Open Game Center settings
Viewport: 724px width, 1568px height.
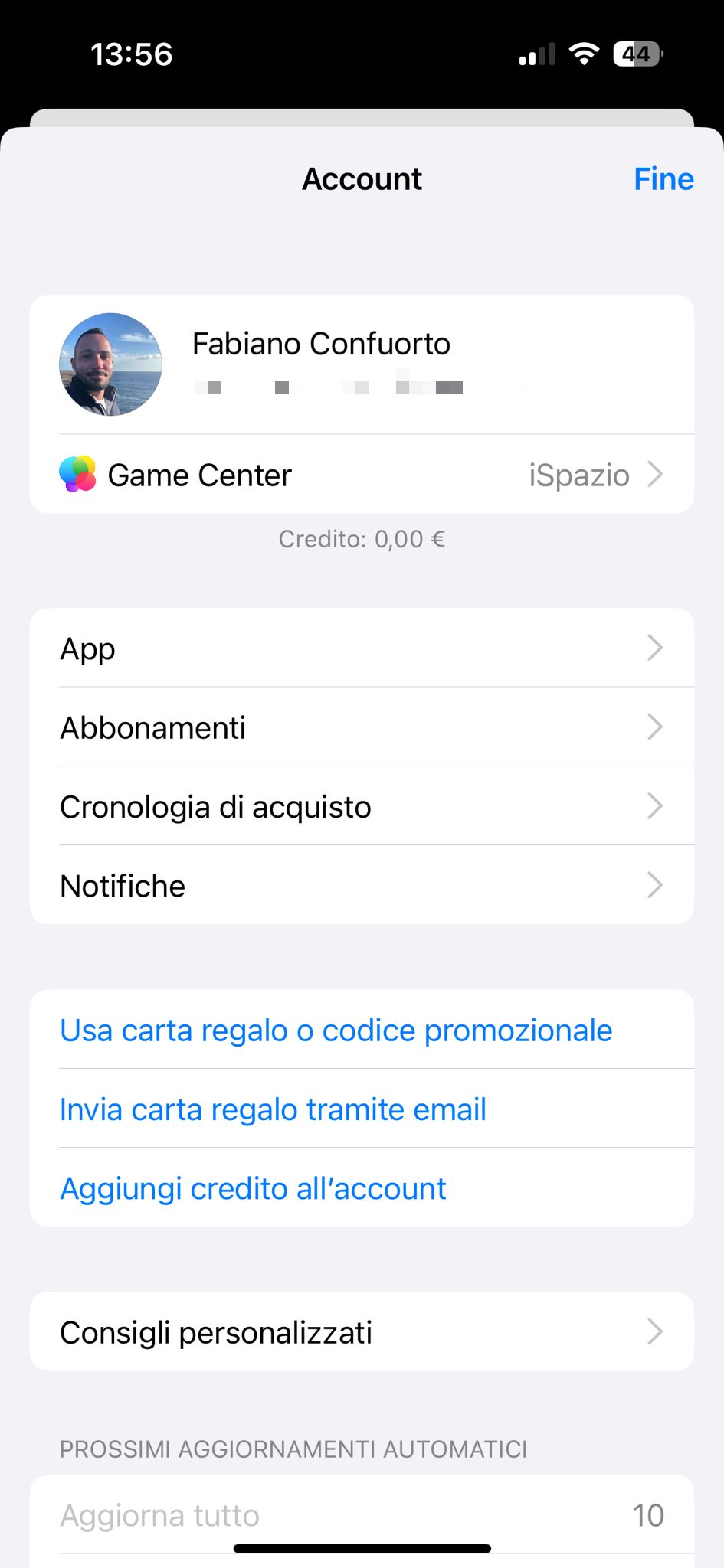360,475
